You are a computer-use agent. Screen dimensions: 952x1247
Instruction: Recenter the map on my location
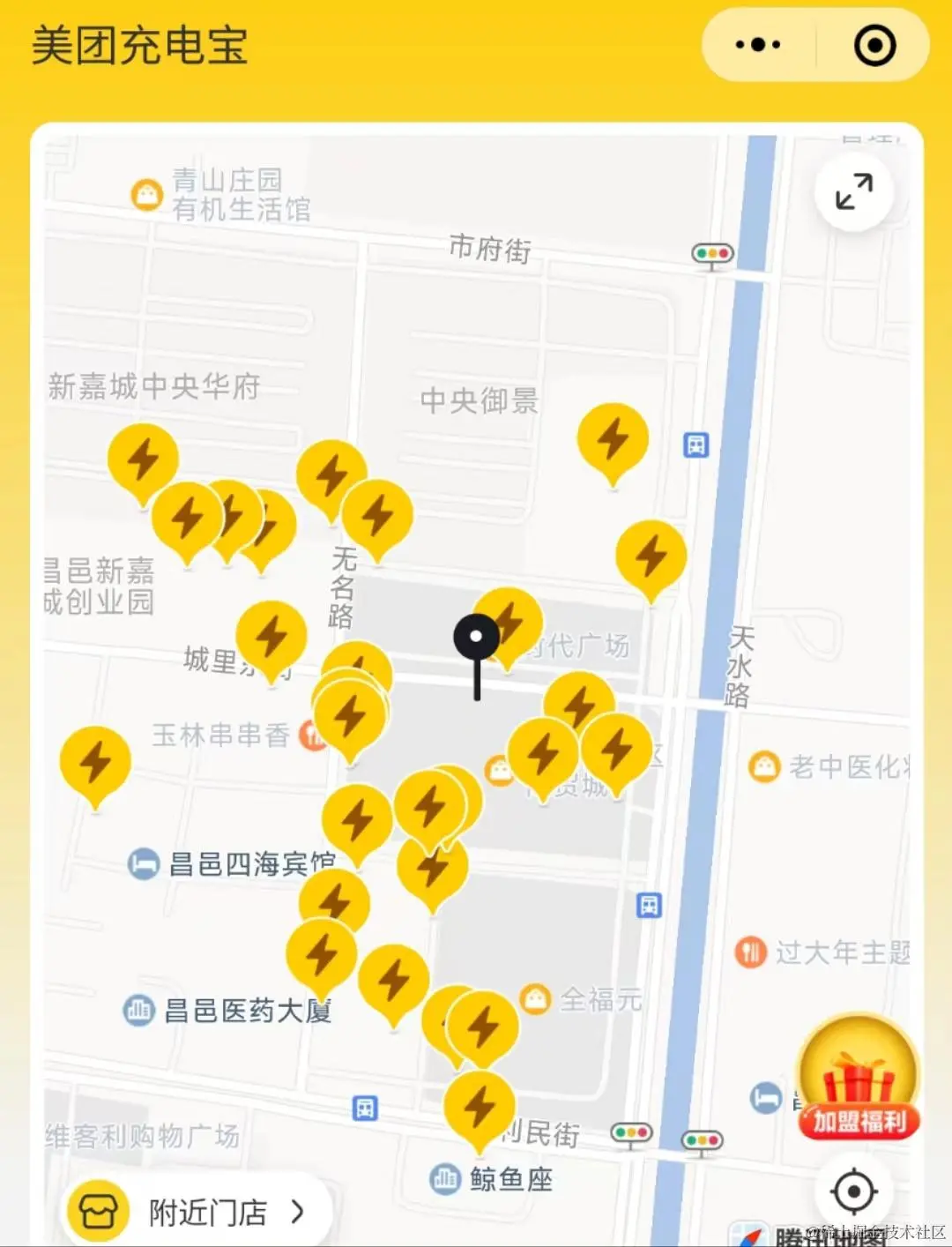tap(853, 1192)
